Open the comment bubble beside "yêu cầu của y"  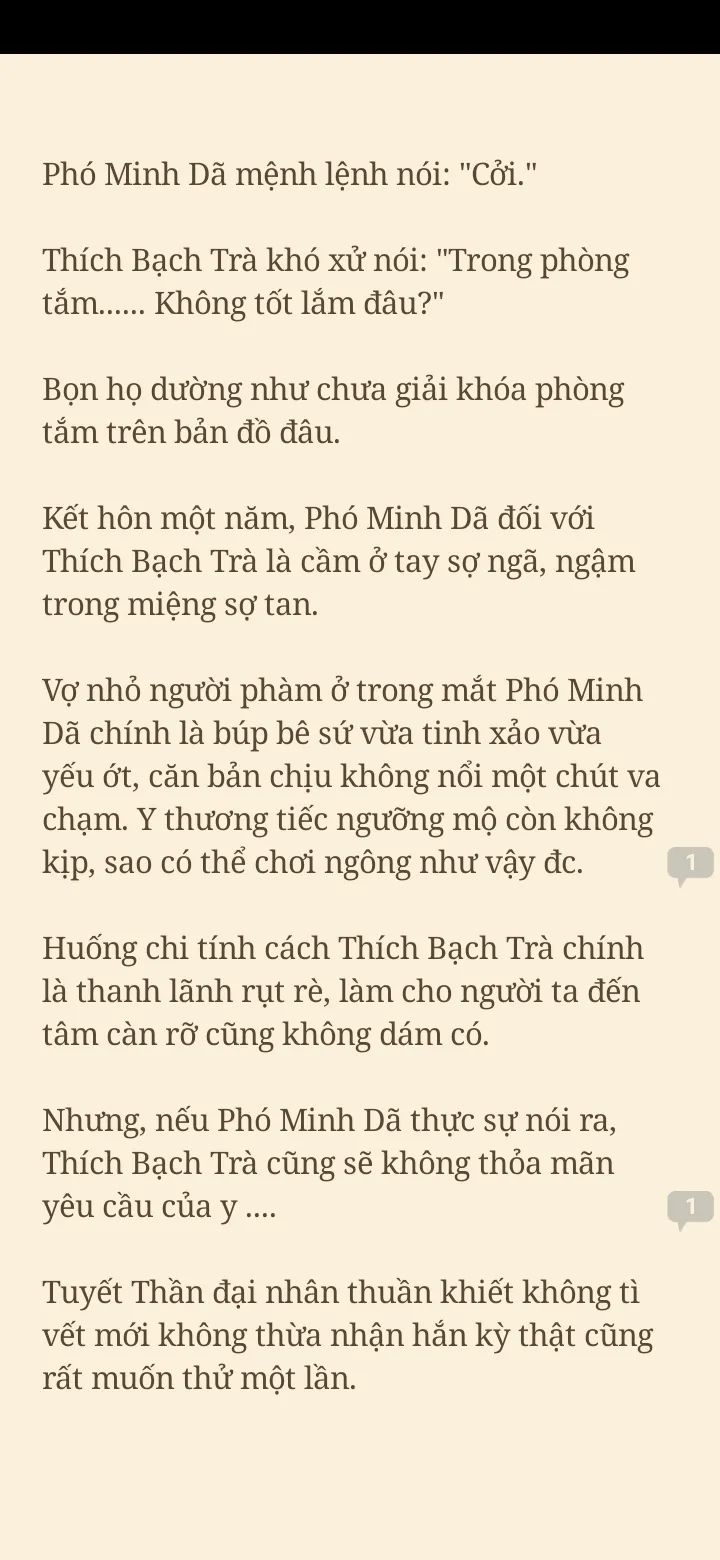(690, 1208)
